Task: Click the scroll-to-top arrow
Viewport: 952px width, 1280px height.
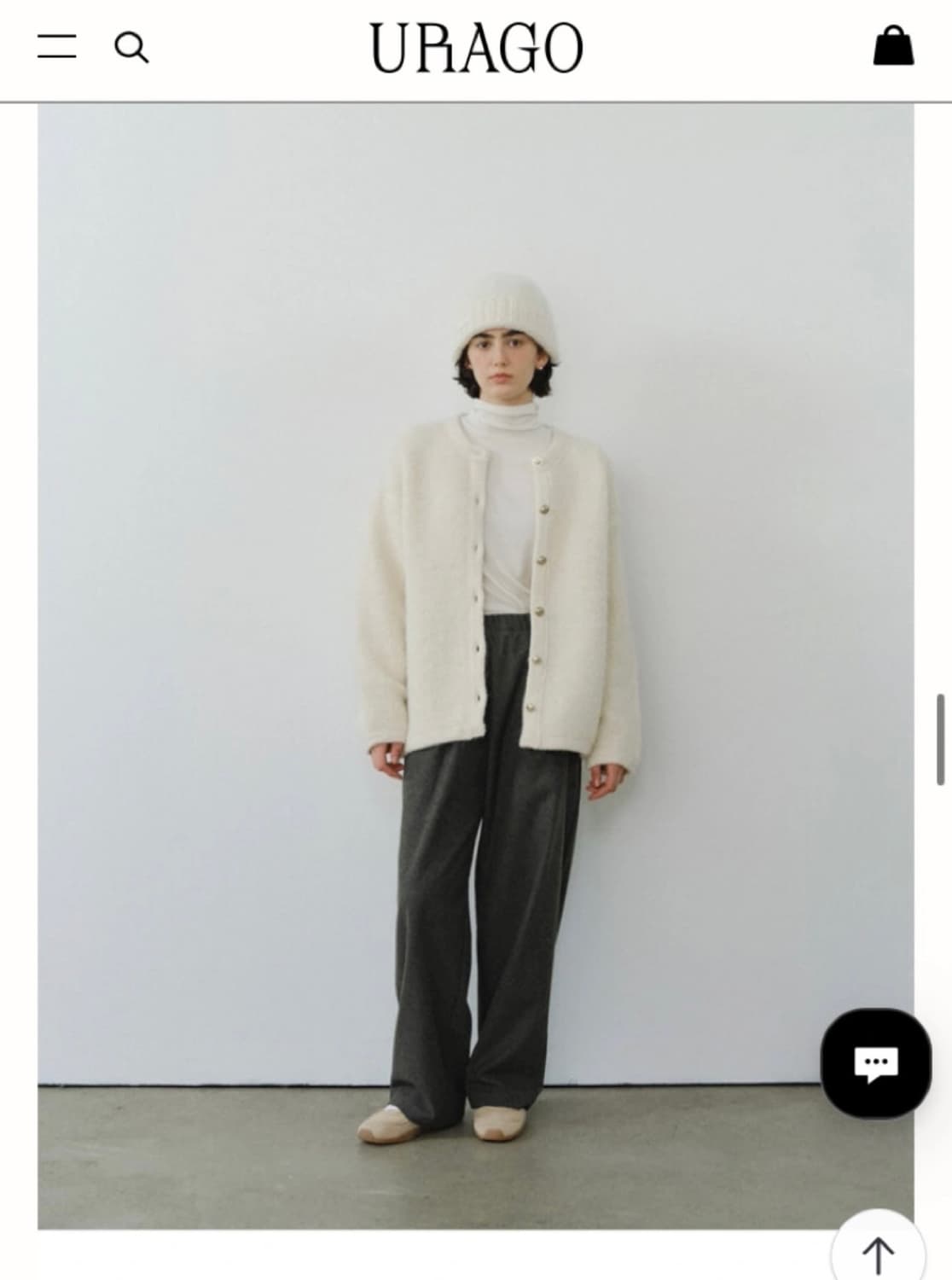Action: click(879, 1251)
